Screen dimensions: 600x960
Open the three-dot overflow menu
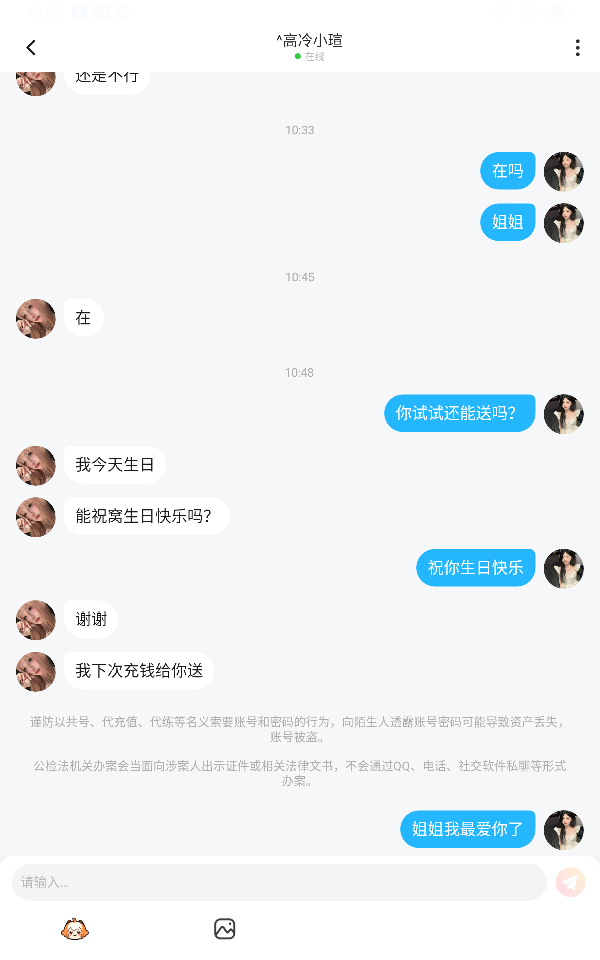click(x=577, y=48)
